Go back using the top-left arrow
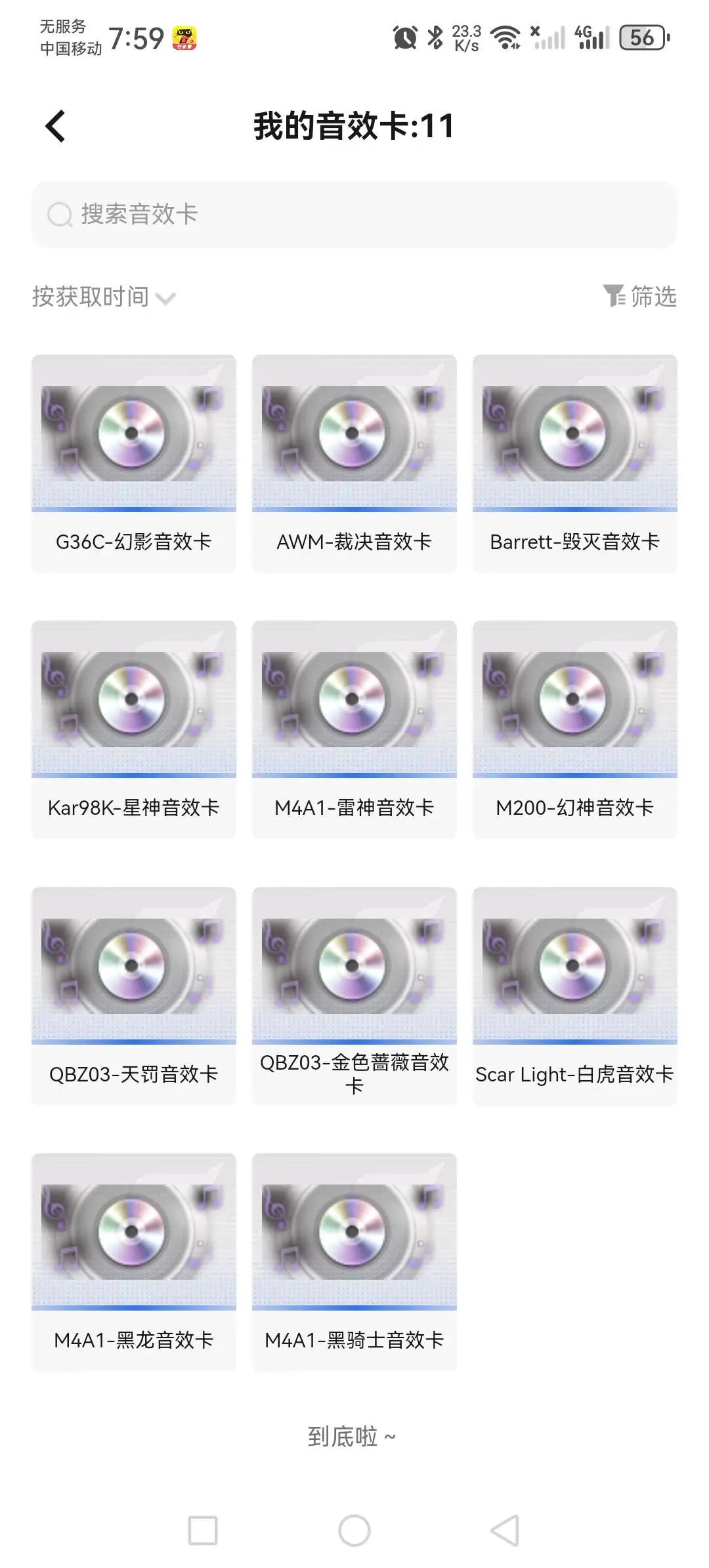 [56, 126]
